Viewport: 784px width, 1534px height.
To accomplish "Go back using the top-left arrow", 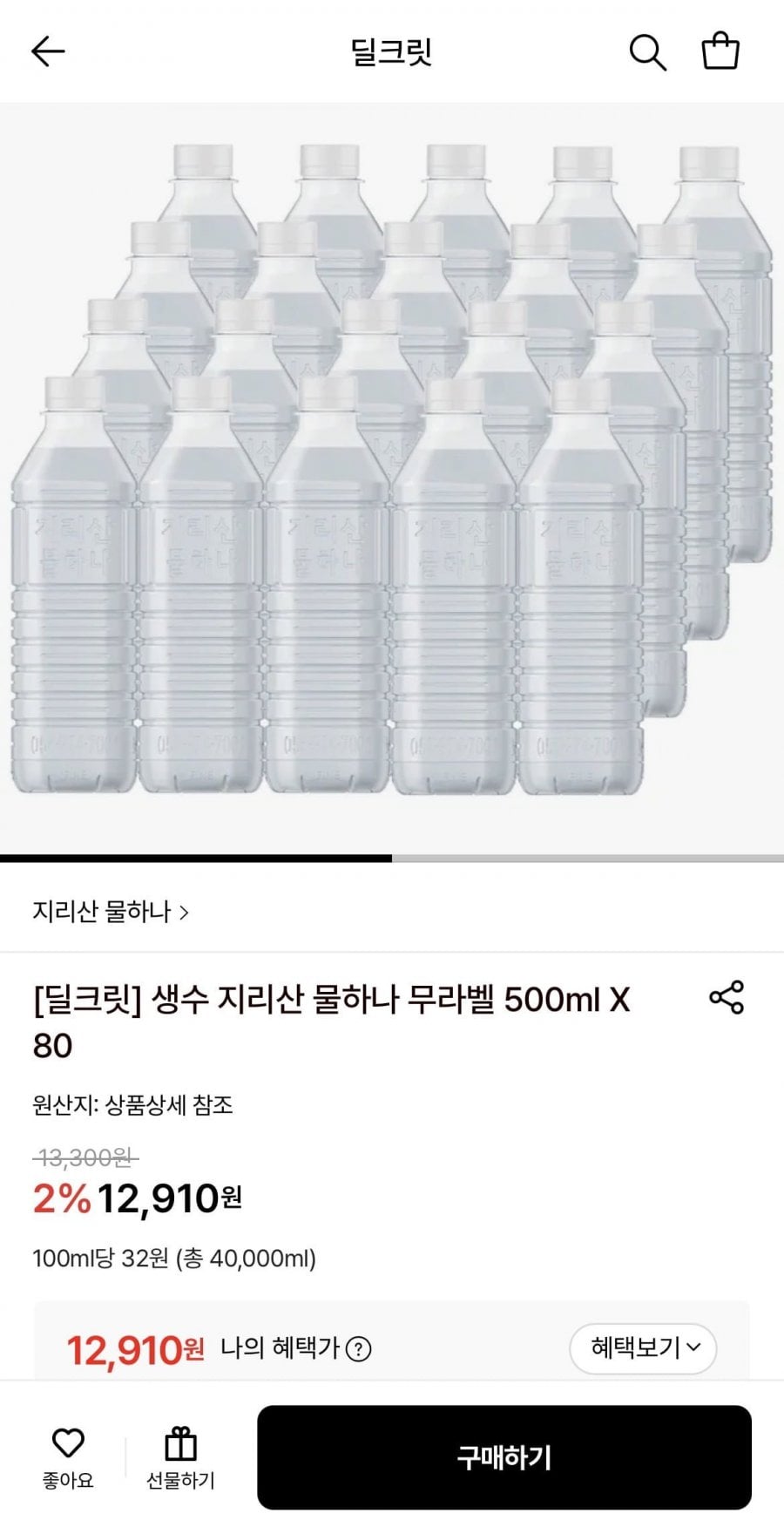I will (48, 52).
